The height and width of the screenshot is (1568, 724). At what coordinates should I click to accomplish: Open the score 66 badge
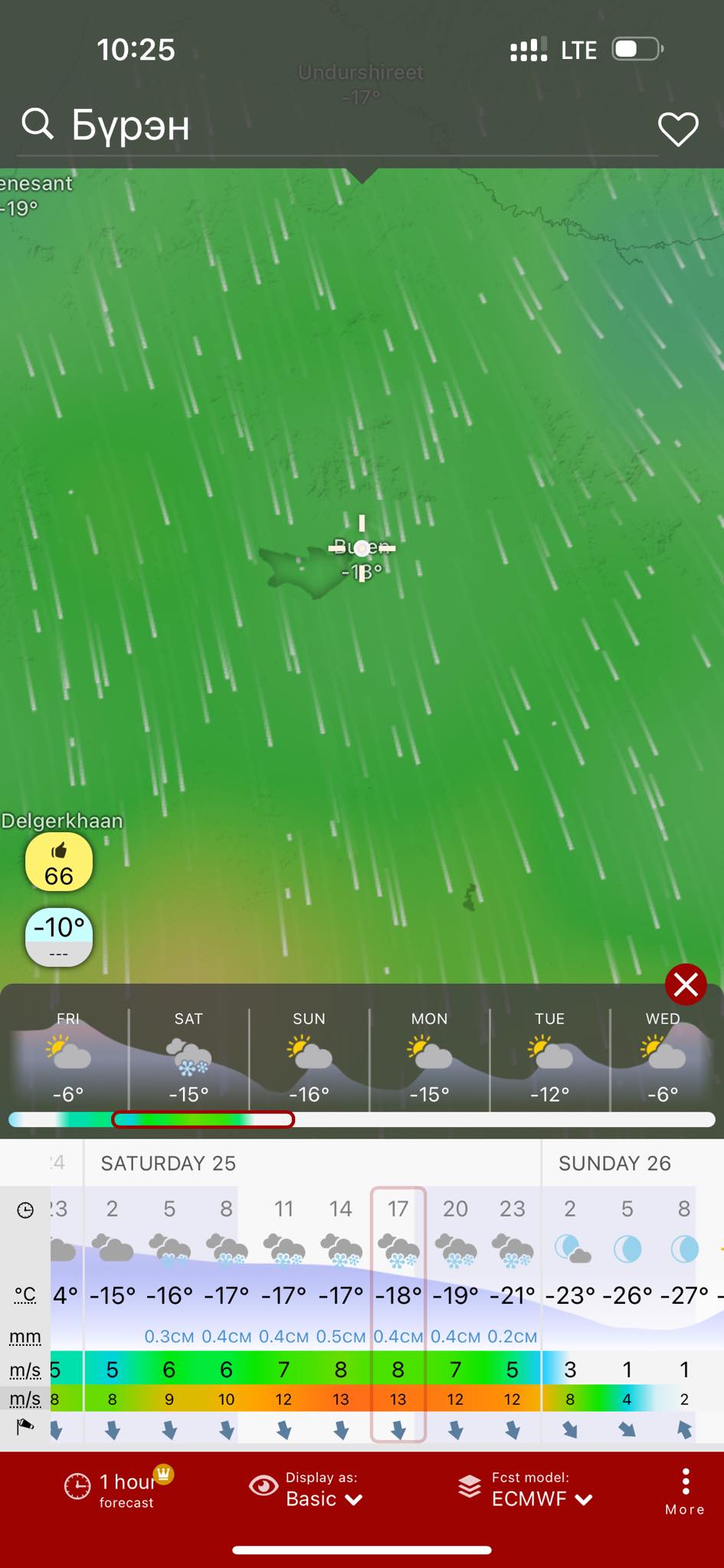59,862
